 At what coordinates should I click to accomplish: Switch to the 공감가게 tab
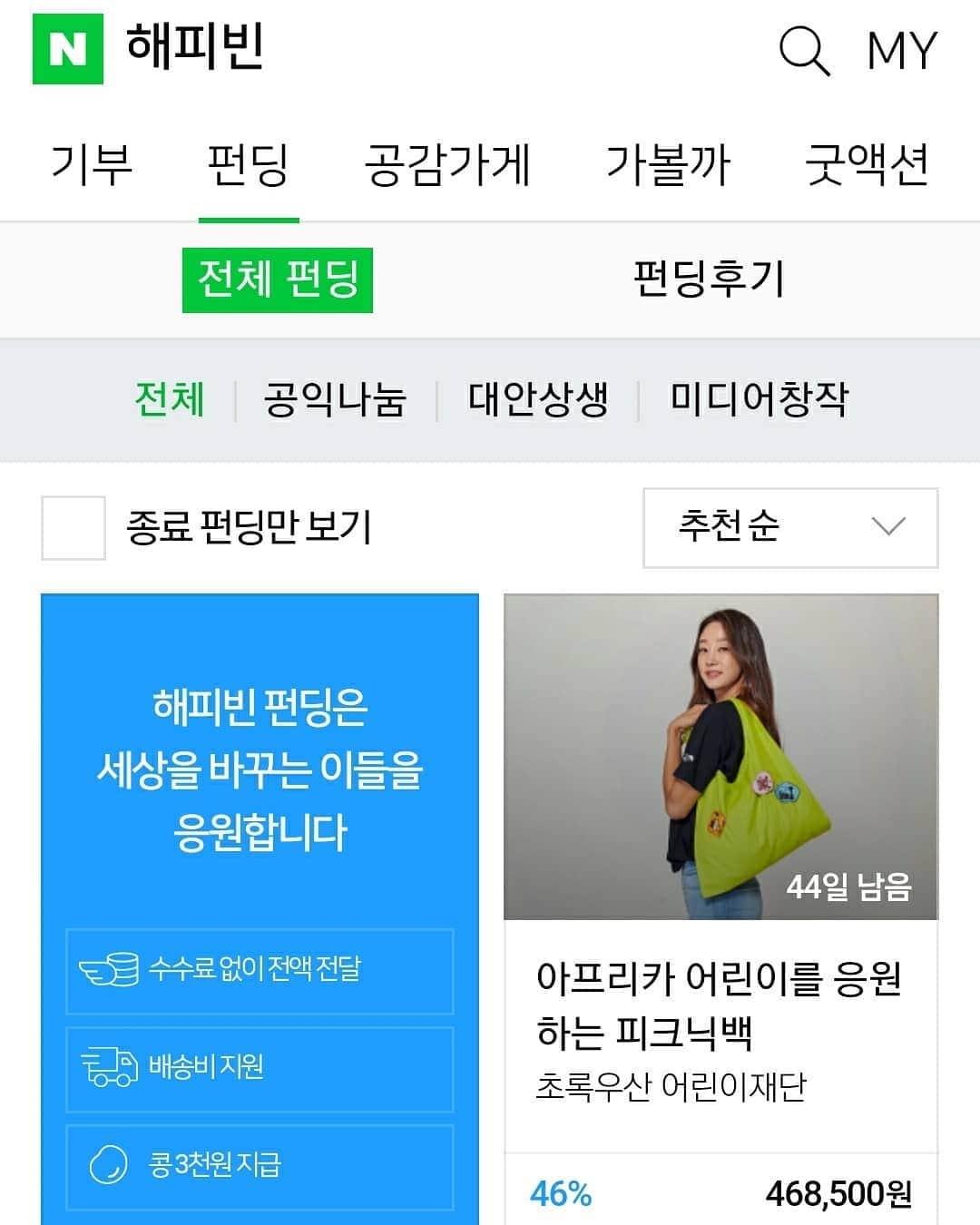click(446, 165)
